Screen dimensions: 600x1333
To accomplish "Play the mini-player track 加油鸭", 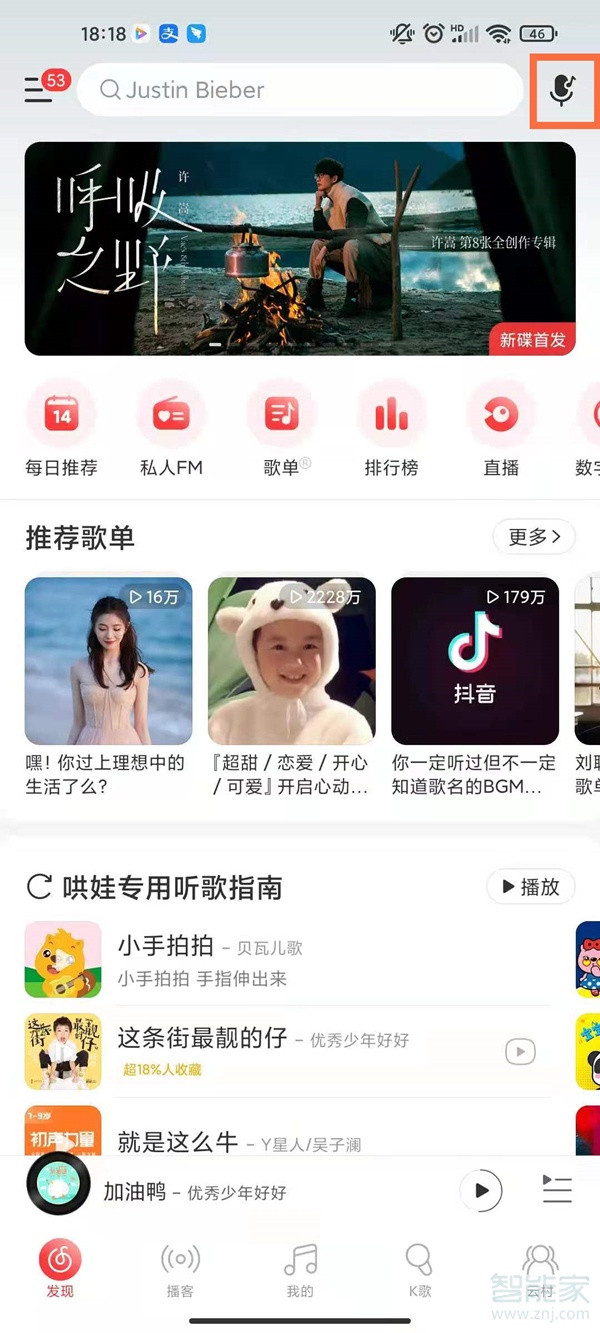I will (x=481, y=1190).
